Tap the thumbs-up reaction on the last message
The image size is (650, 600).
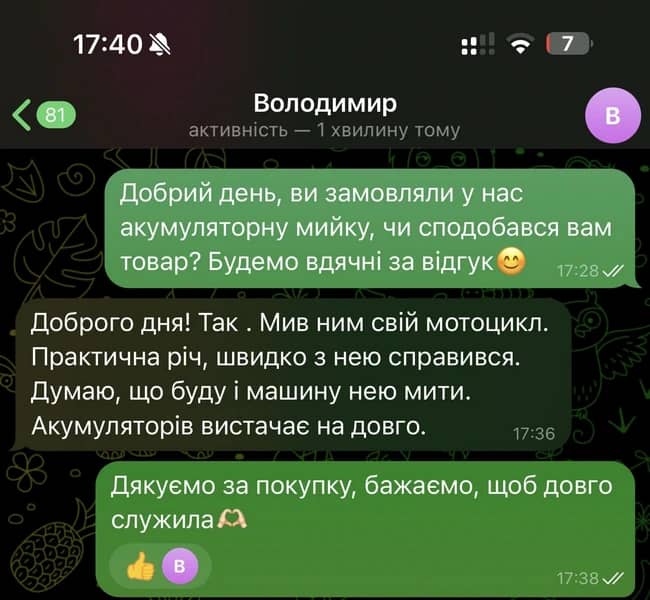tap(141, 567)
